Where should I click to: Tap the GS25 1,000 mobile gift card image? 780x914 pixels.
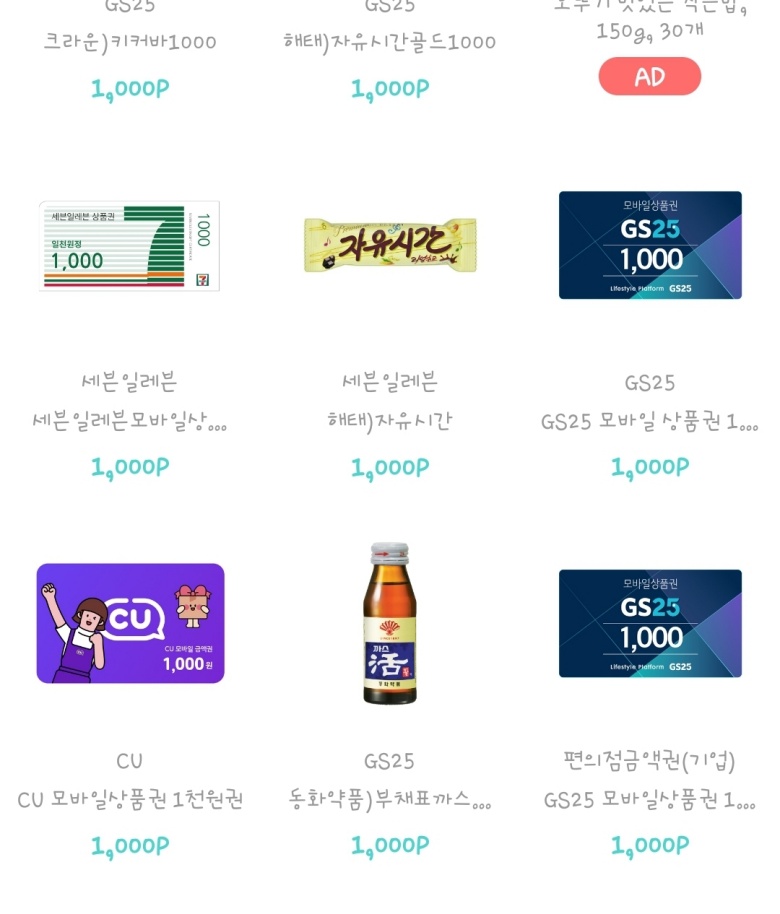point(650,245)
